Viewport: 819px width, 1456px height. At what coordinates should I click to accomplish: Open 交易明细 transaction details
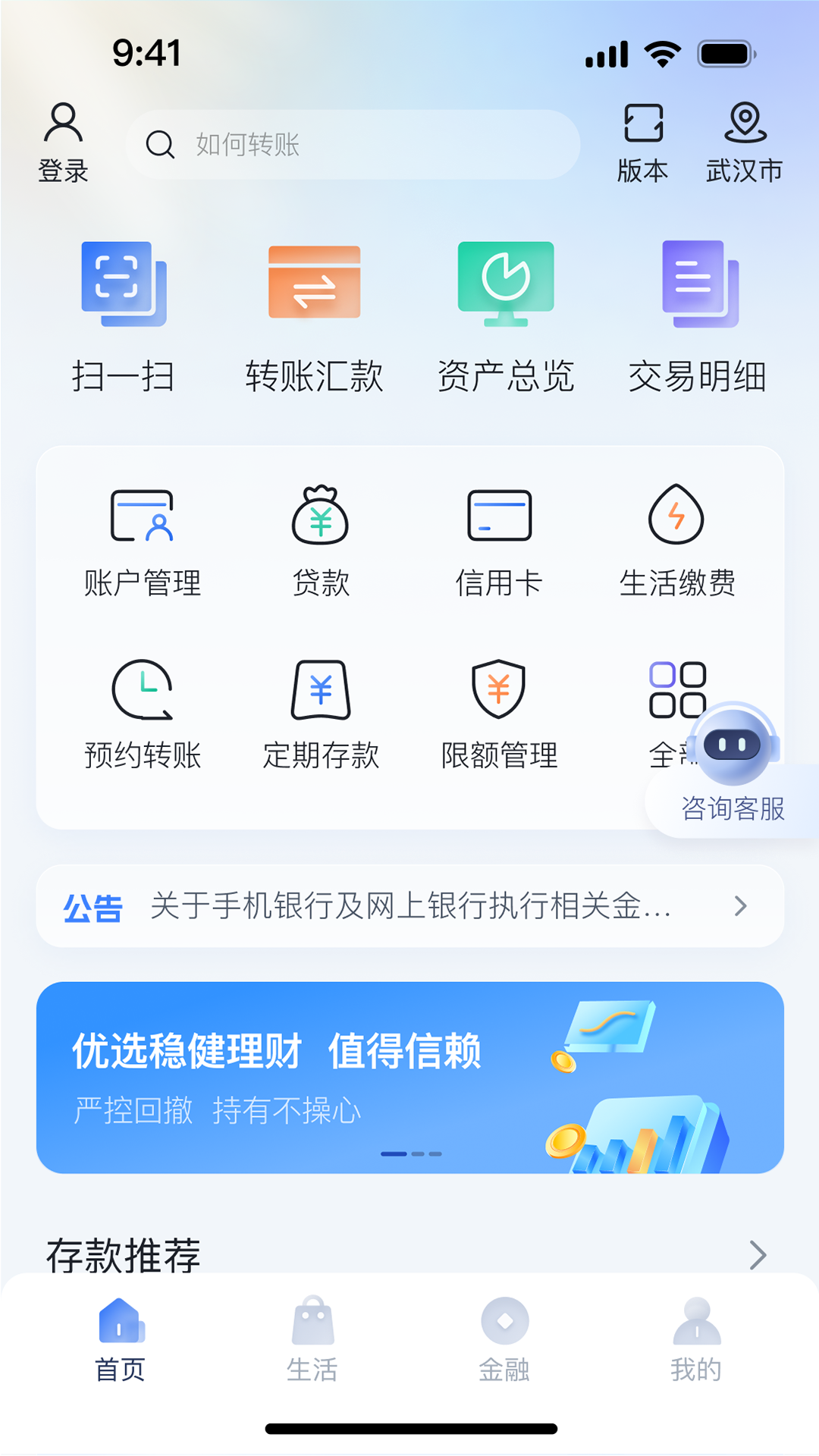(698, 316)
